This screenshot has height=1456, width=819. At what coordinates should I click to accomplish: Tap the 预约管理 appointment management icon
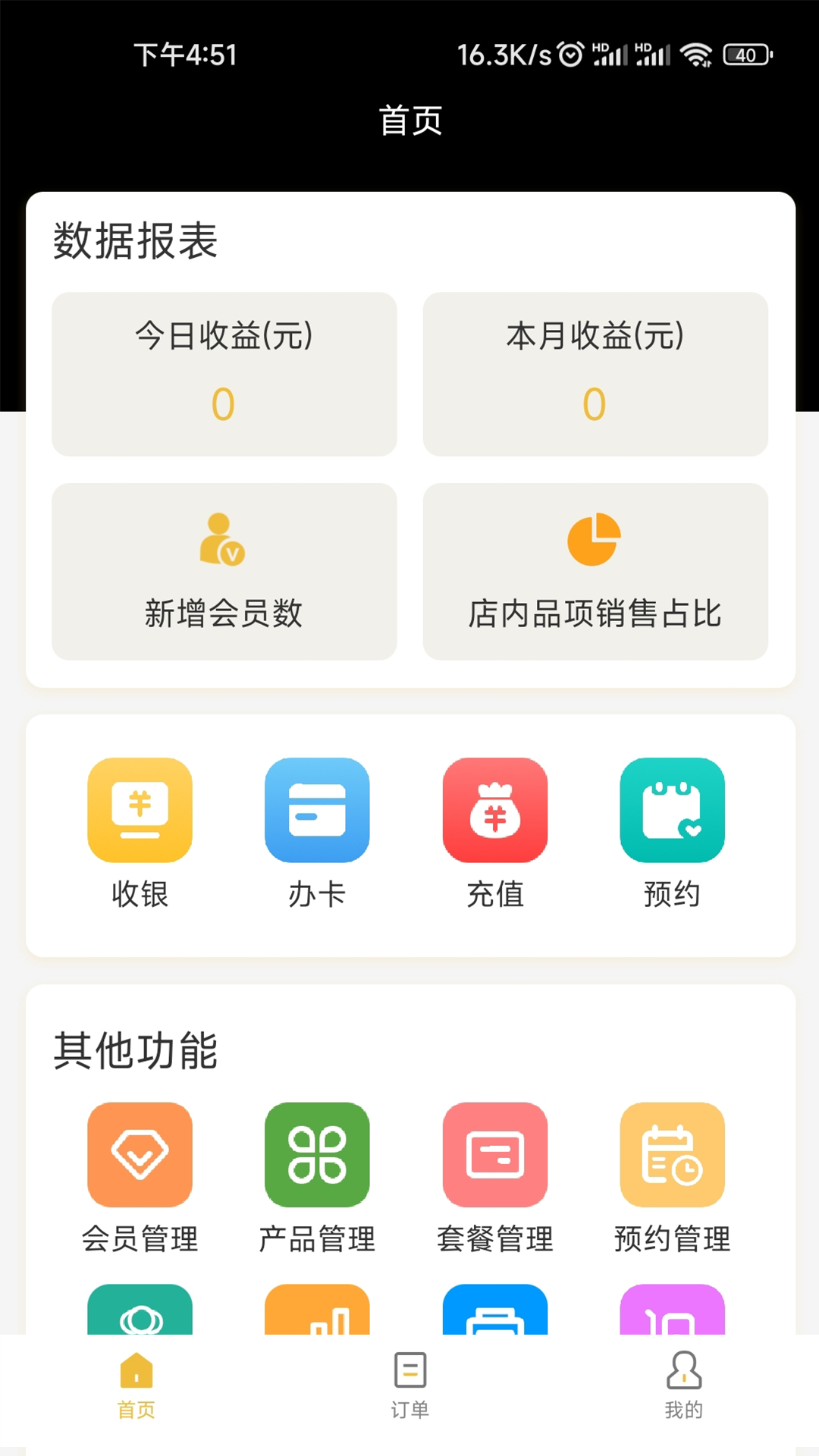(x=673, y=1155)
